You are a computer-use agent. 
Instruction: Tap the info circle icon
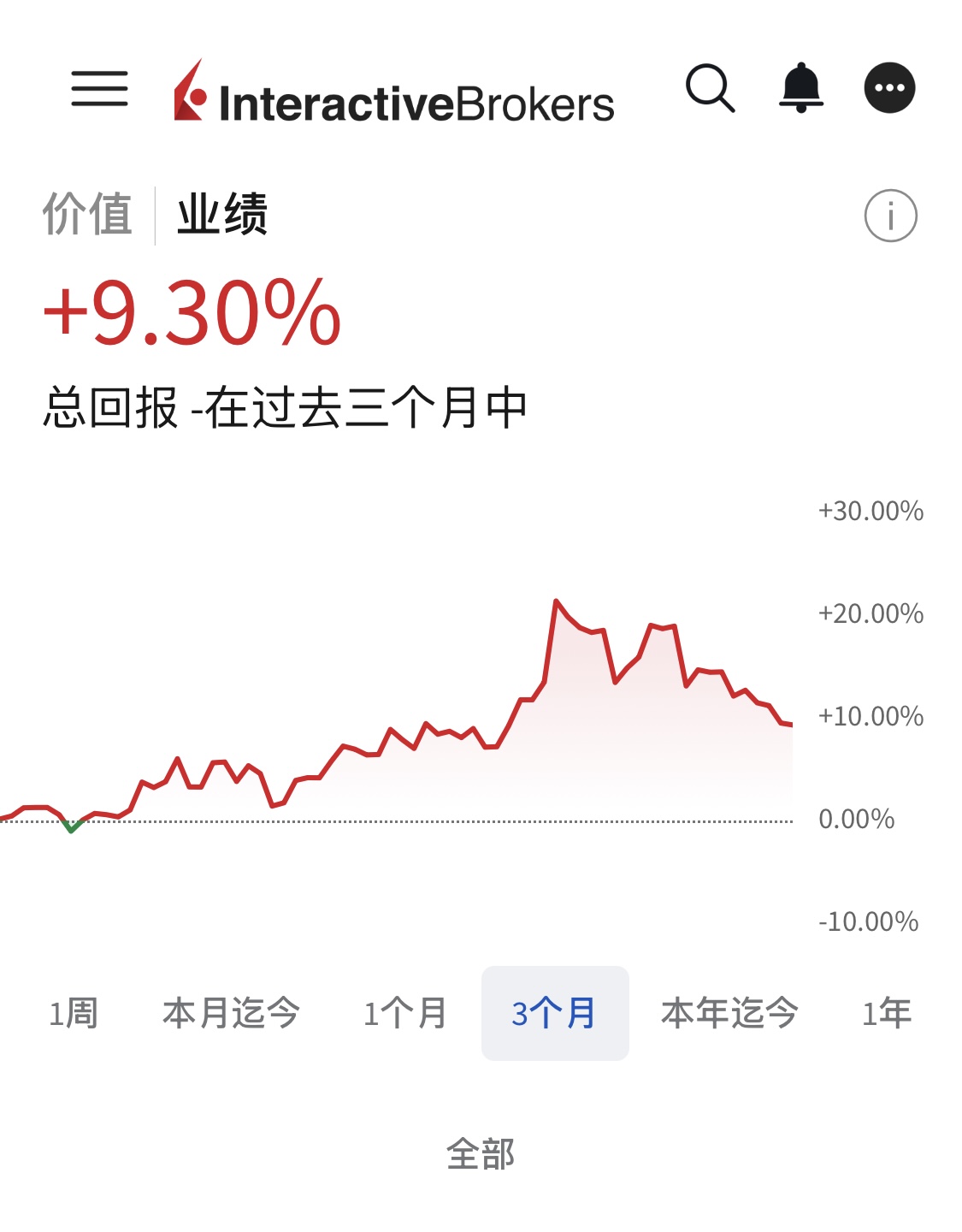click(890, 216)
